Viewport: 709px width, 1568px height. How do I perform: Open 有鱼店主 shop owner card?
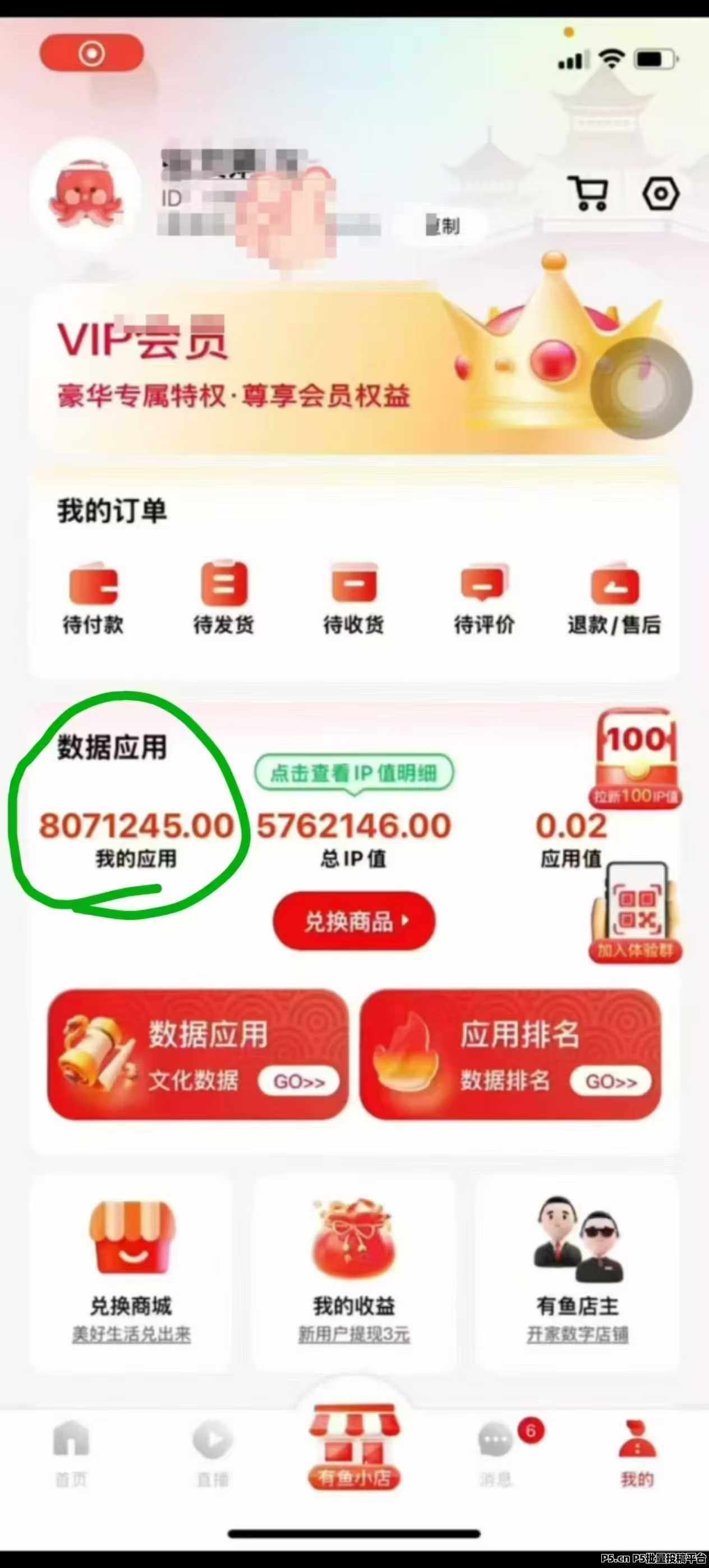click(x=577, y=1273)
